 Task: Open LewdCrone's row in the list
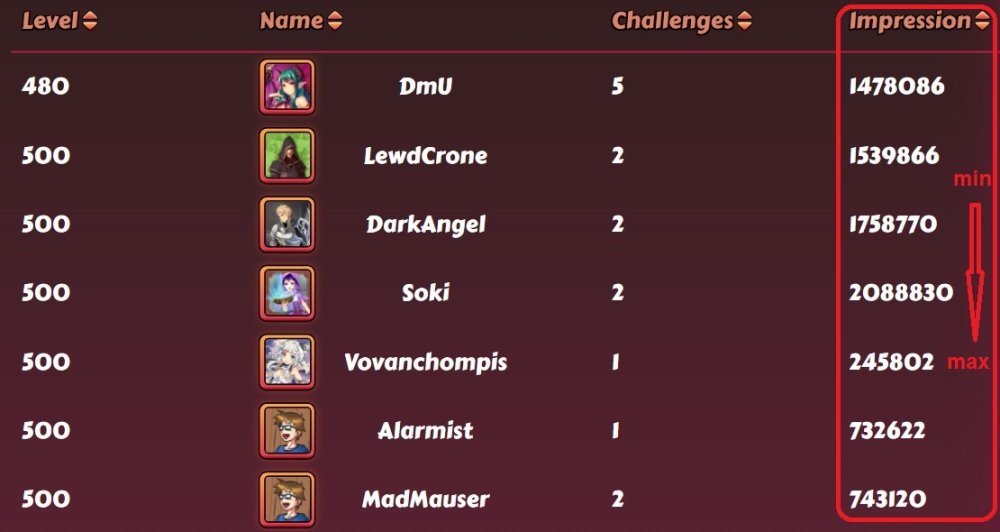coord(425,156)
